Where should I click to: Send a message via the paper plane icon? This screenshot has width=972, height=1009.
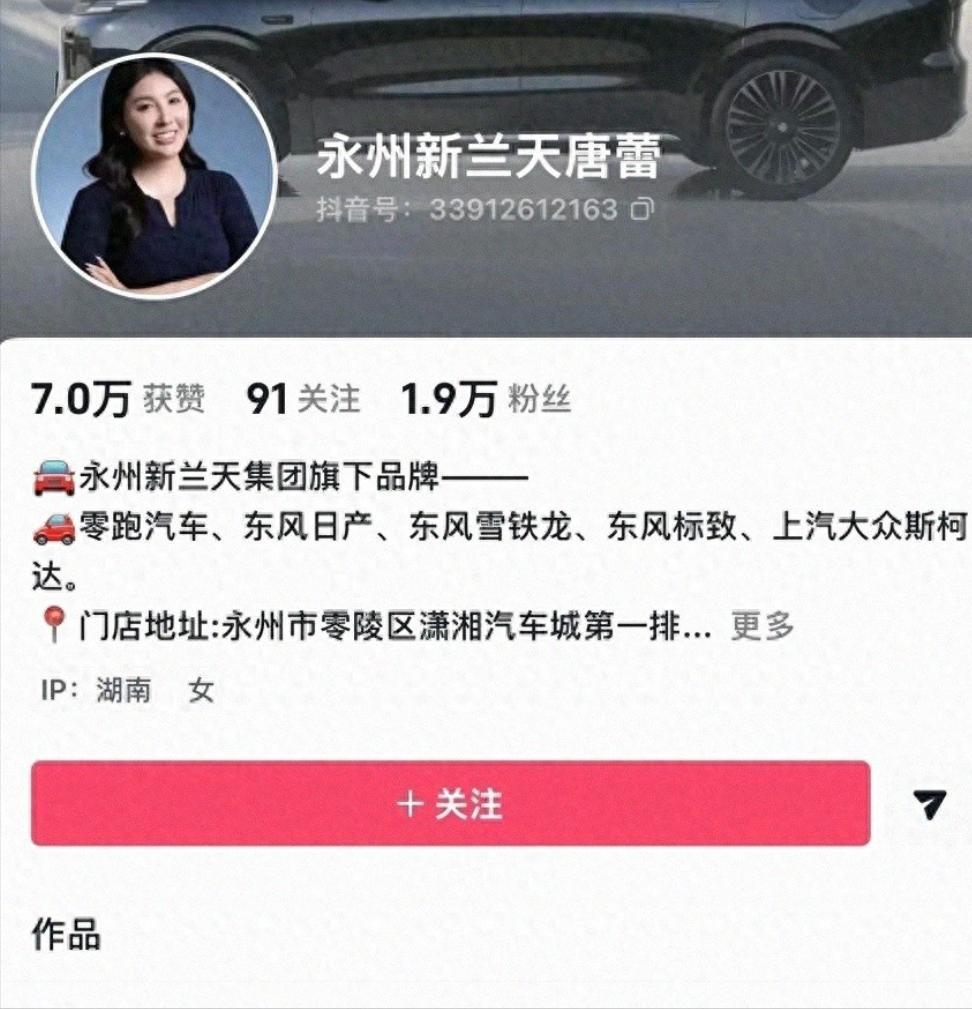(x=930, y=804)
